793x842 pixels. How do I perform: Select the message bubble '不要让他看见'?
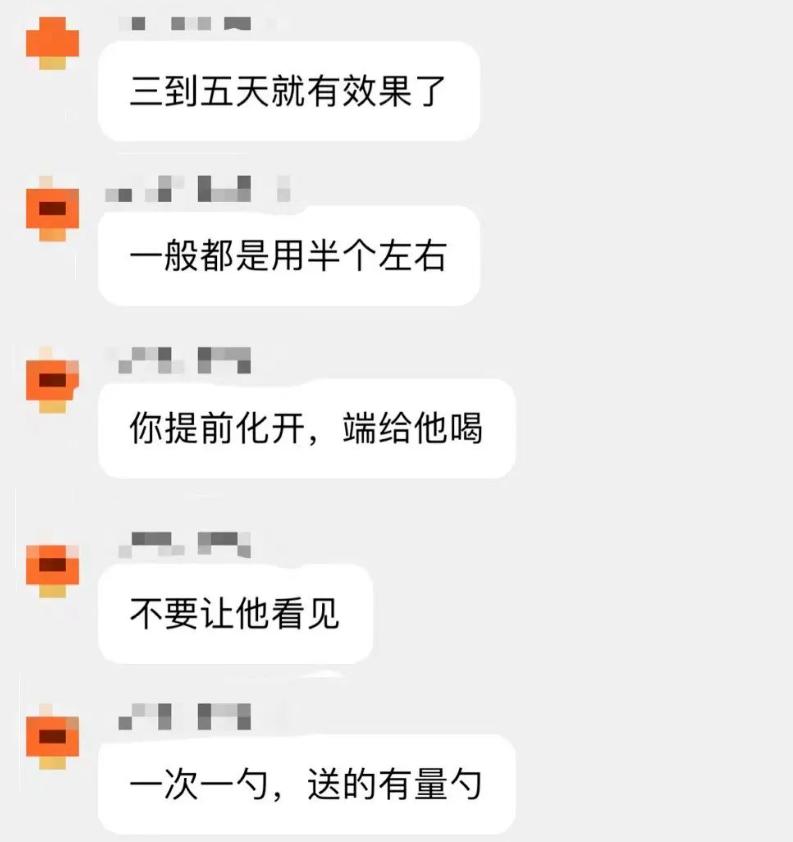236,614
